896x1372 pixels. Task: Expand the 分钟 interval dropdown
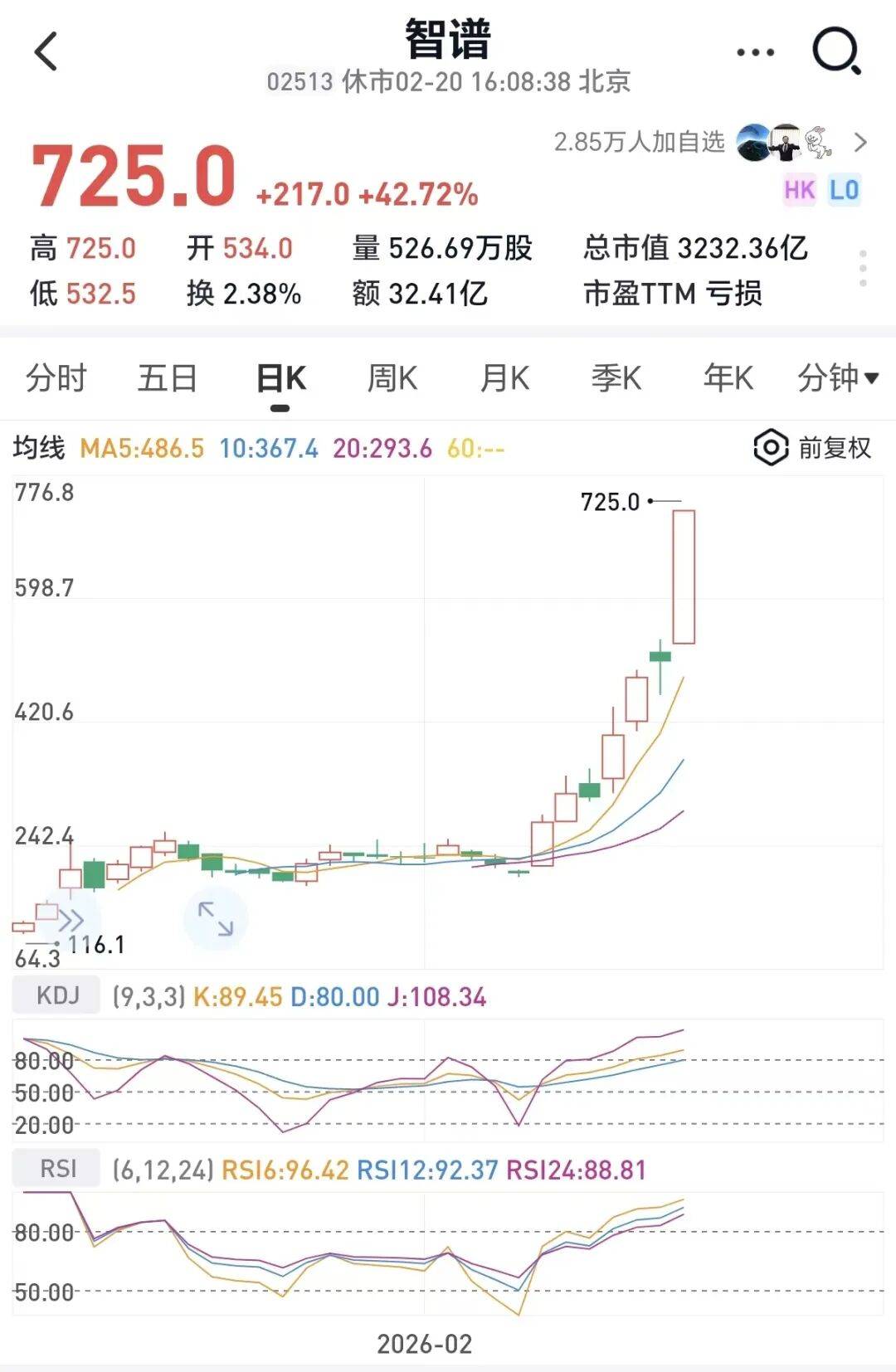[837, 378]
